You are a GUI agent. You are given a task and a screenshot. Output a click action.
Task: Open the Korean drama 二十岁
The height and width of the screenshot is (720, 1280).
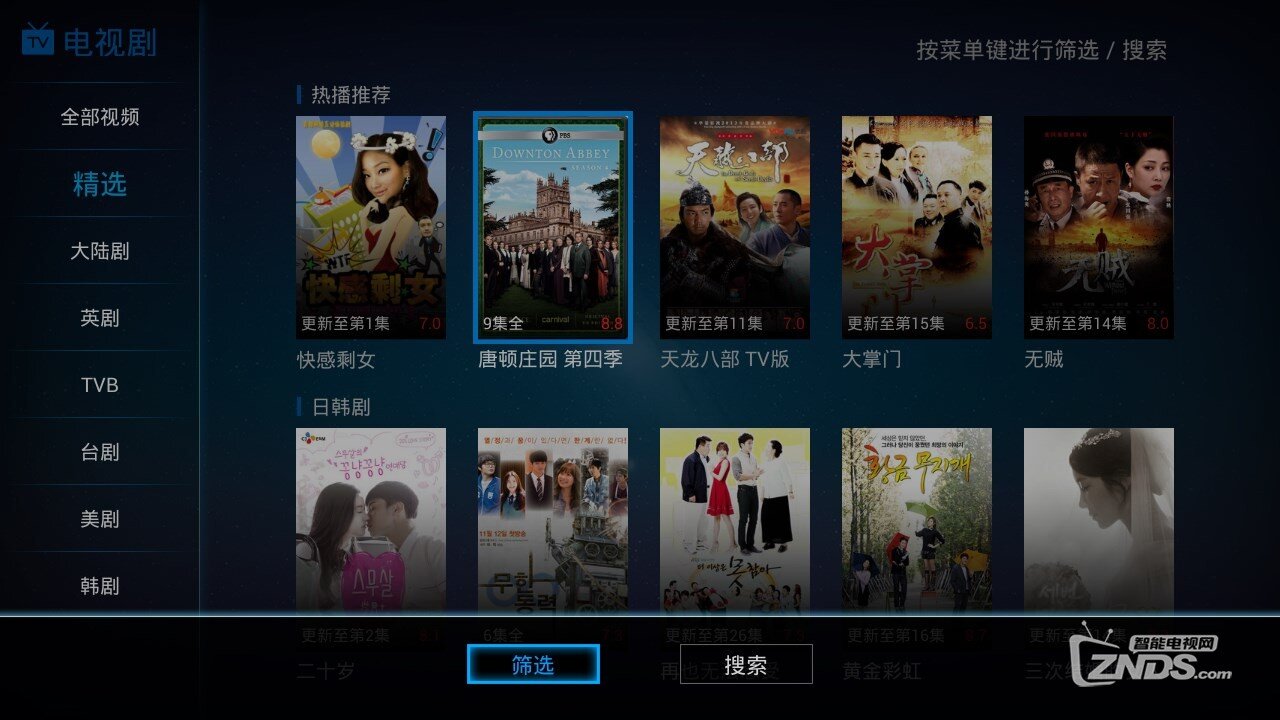(x=371, y=520)
